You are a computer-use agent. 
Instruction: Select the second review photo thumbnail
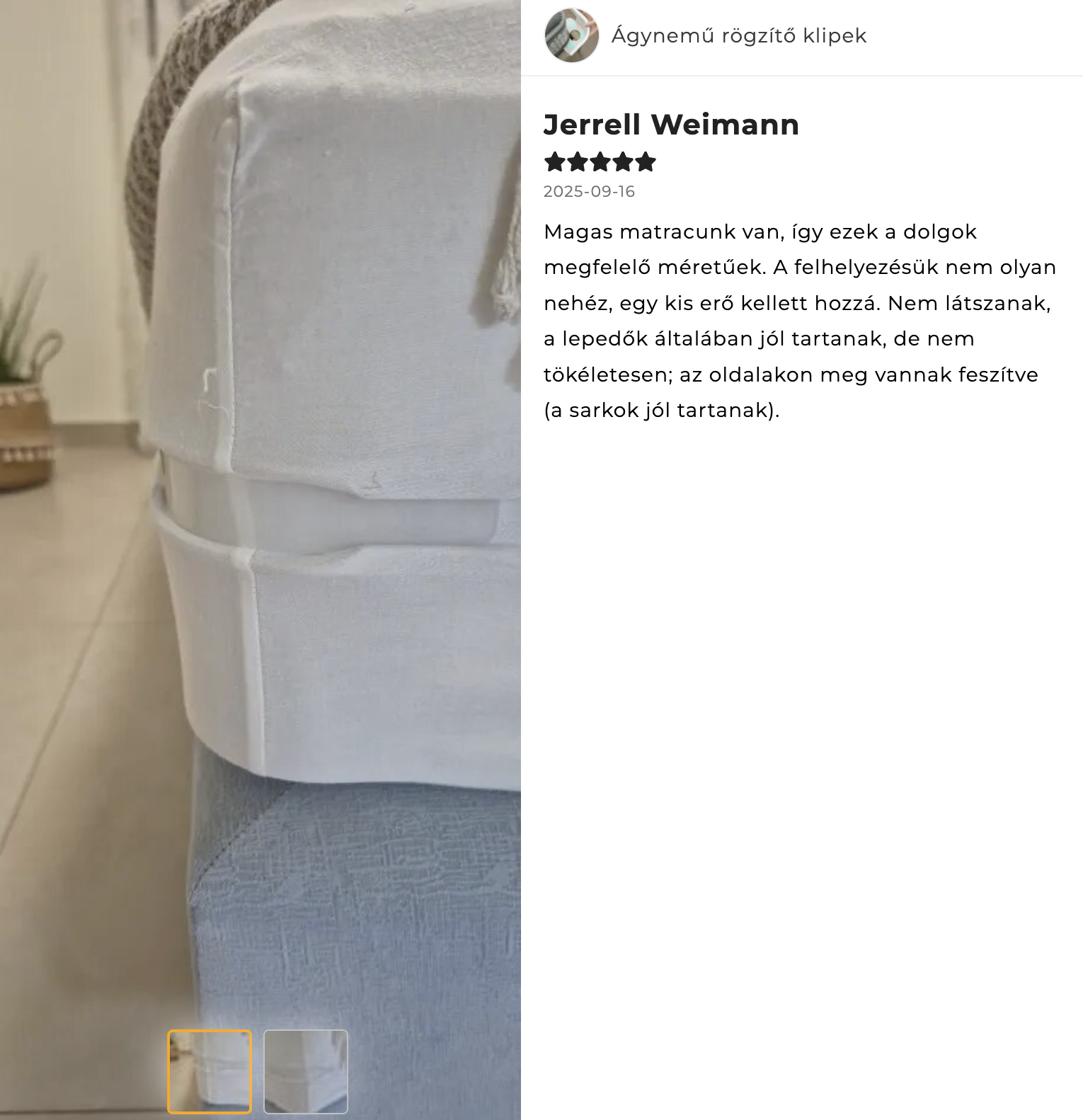pyautogui.click(x=306, y=1071)
